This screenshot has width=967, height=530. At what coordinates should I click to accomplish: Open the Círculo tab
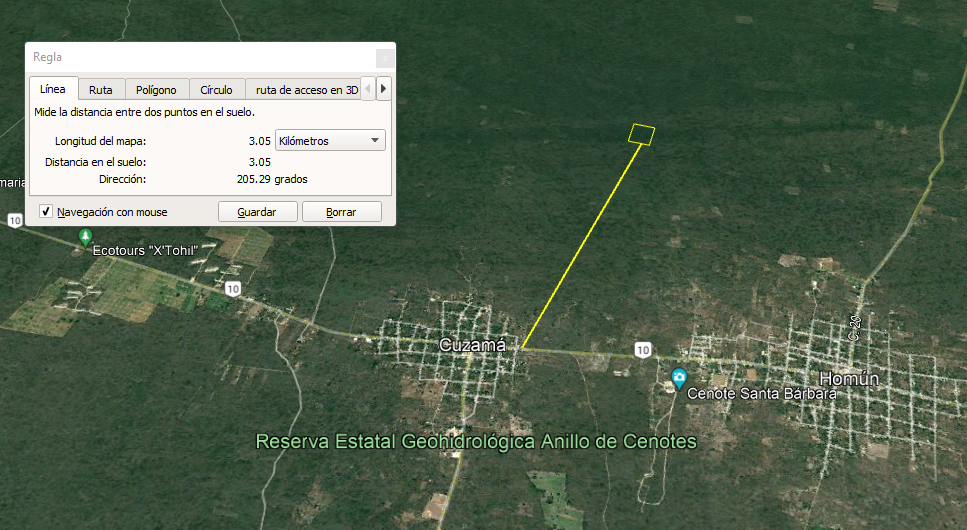216,90
